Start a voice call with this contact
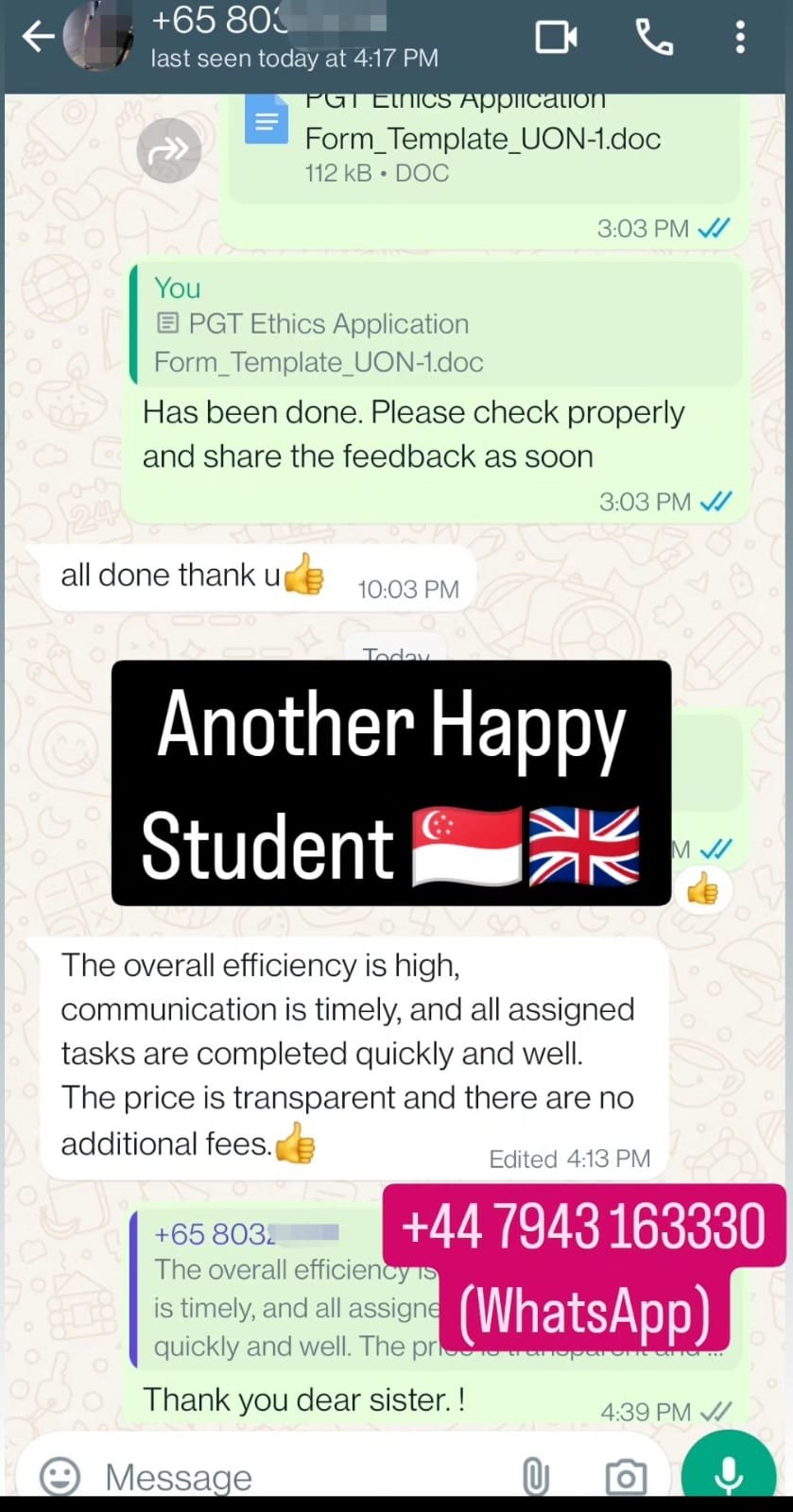The image size is (793, 1512). 654,38
